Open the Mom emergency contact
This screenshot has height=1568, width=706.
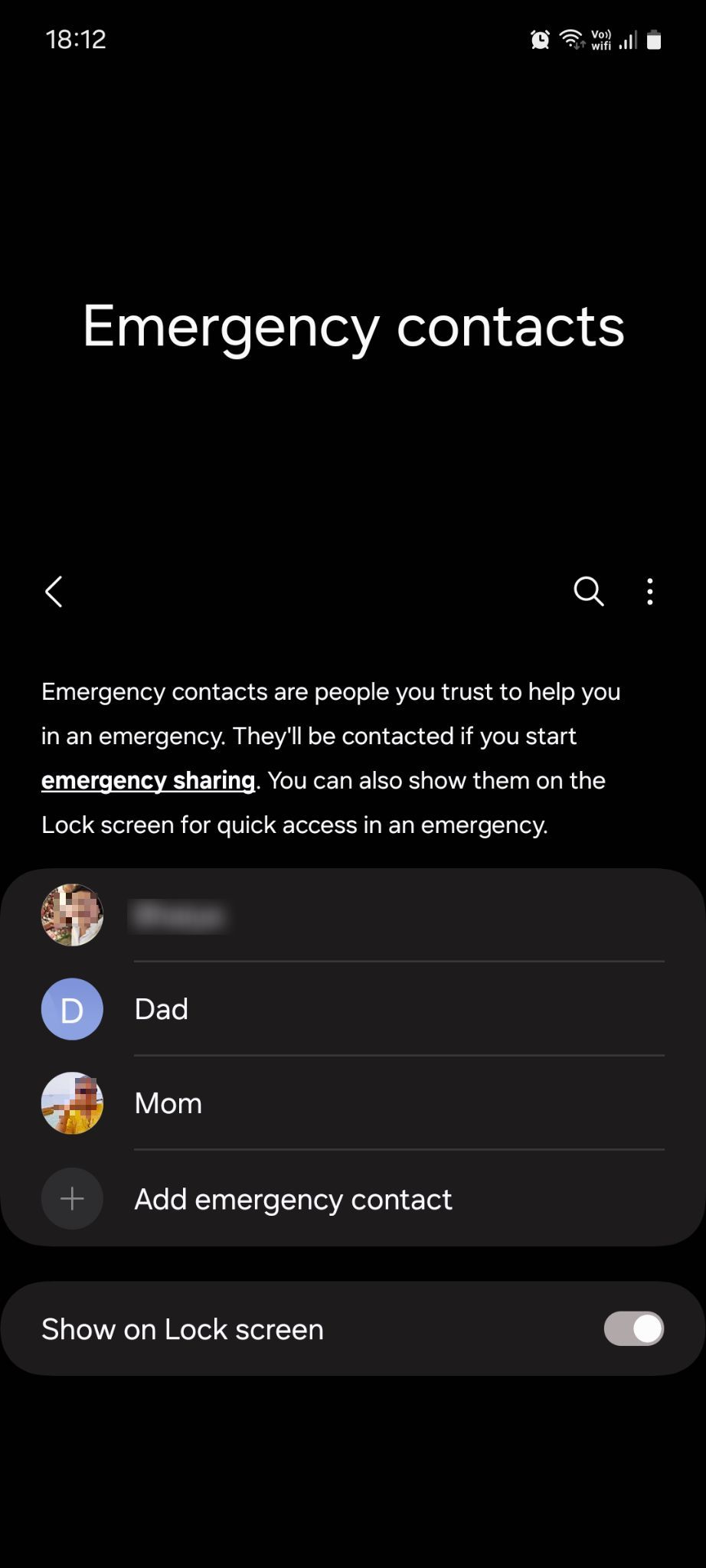(352, 1103)
